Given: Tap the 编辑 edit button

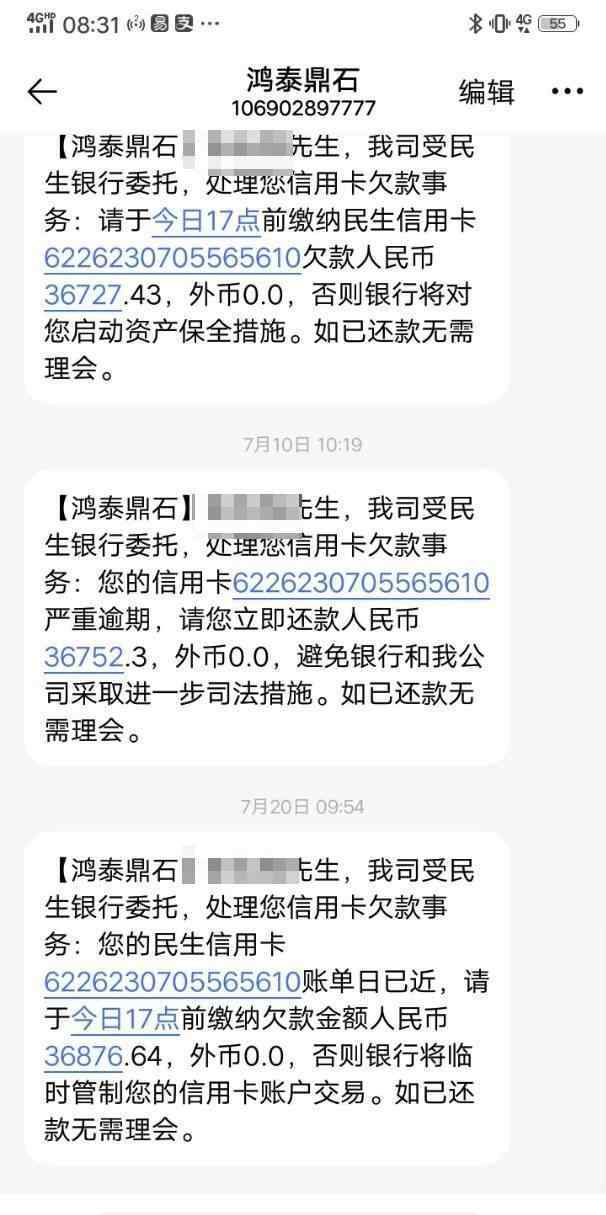Looking at the screenshot, I should (x=486, y=91).
